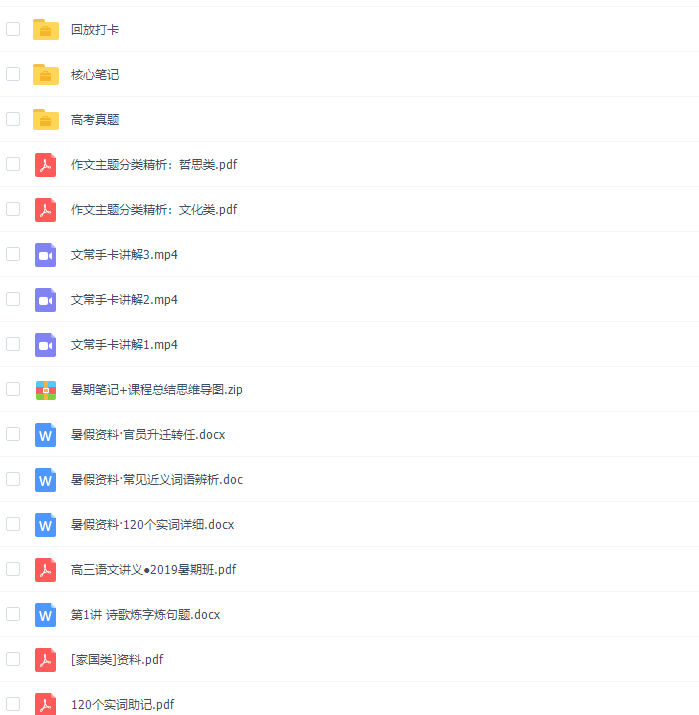Open the 高考真题 folder
Viewport: 699px width, 715px height.
[x=95, y=120]
